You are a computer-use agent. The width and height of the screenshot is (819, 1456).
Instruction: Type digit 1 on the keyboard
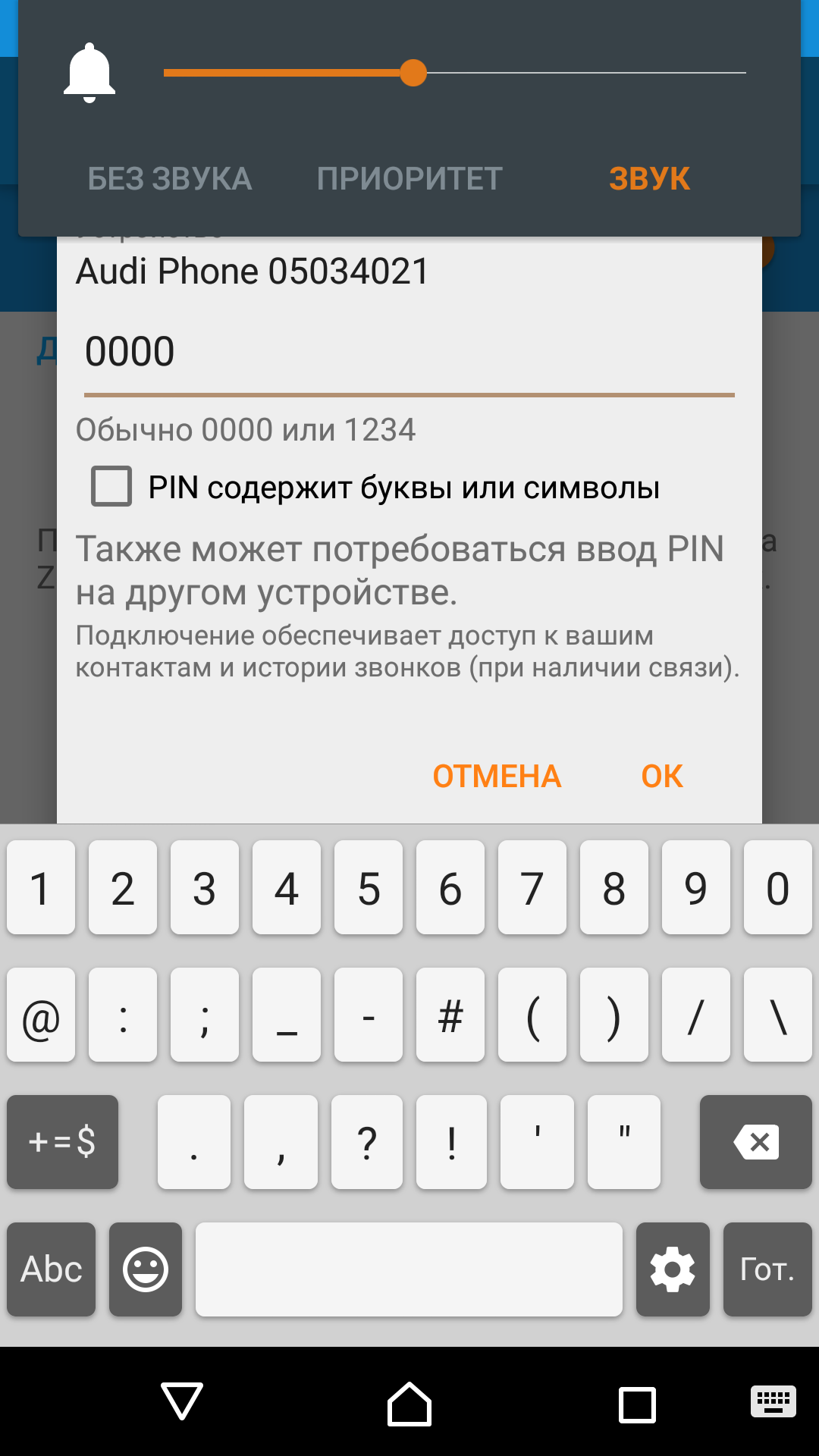coord(41,888)
